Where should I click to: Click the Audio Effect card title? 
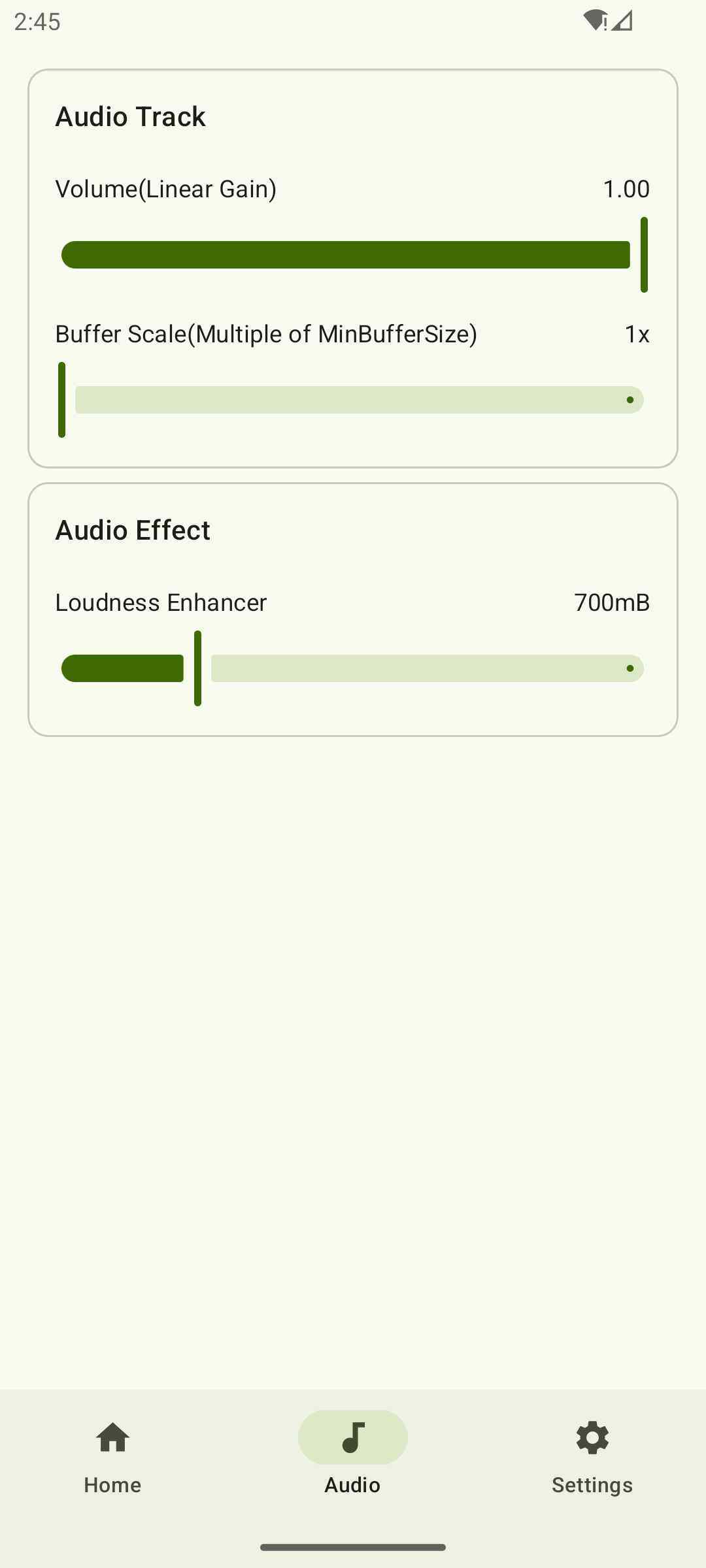click(132, 530)
